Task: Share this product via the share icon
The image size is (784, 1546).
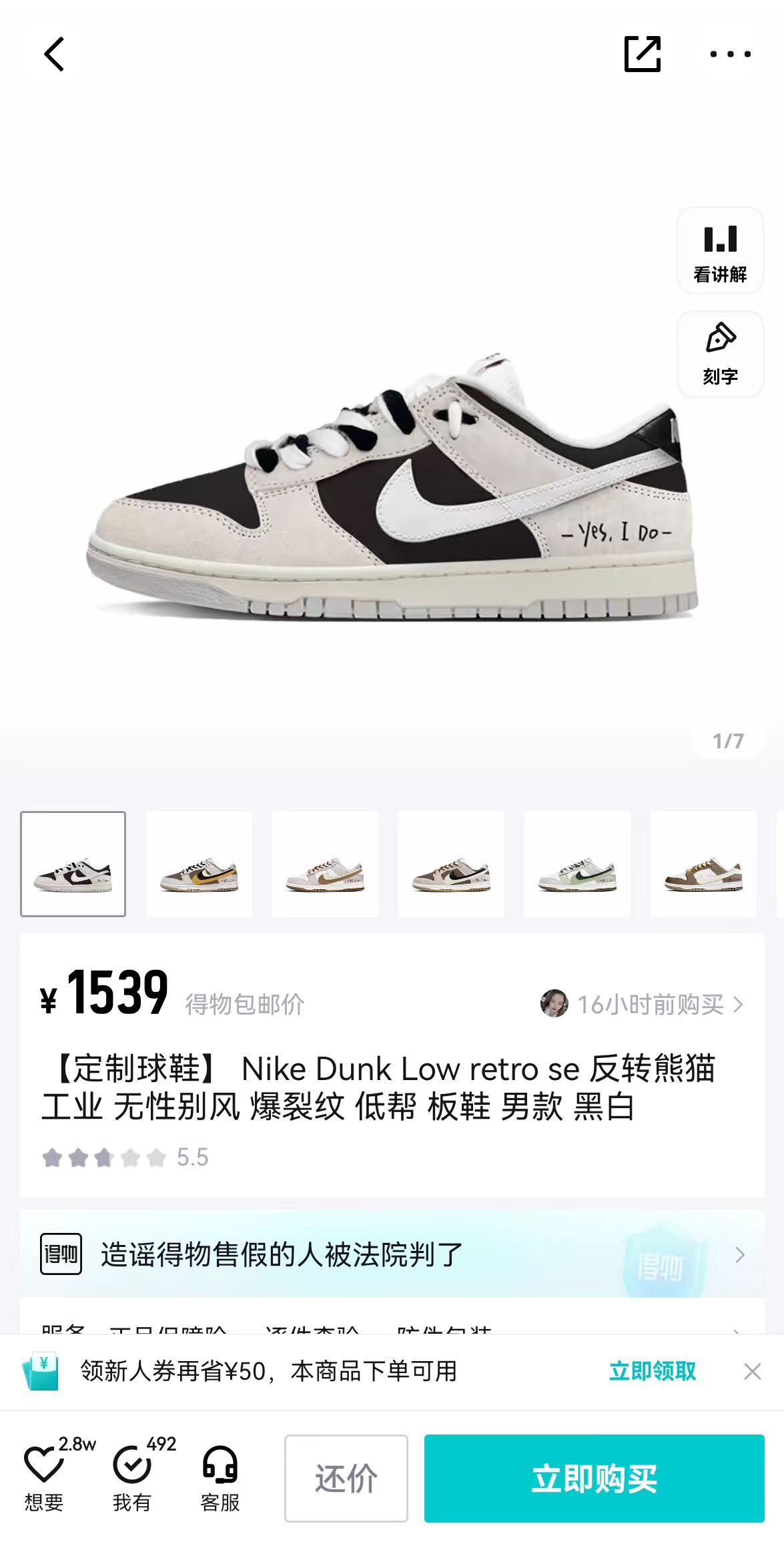Action: [642, 54]
